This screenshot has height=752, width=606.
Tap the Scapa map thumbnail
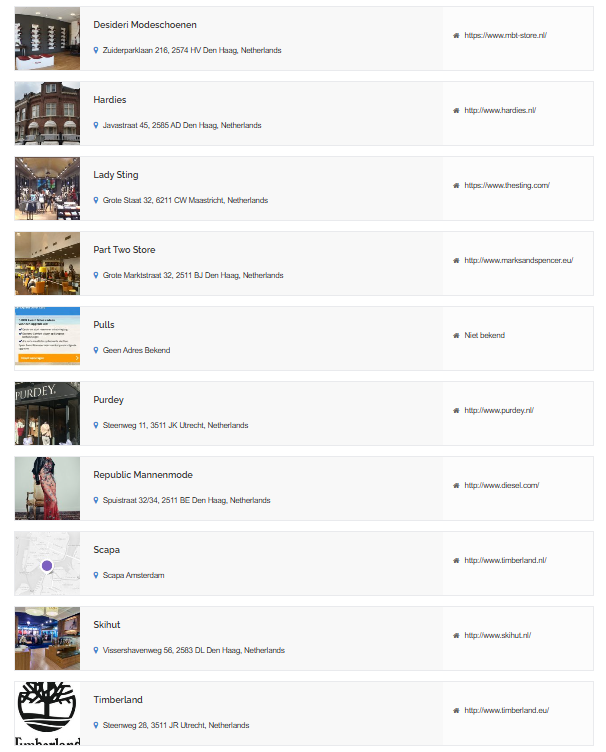click(x=47, y=564)
